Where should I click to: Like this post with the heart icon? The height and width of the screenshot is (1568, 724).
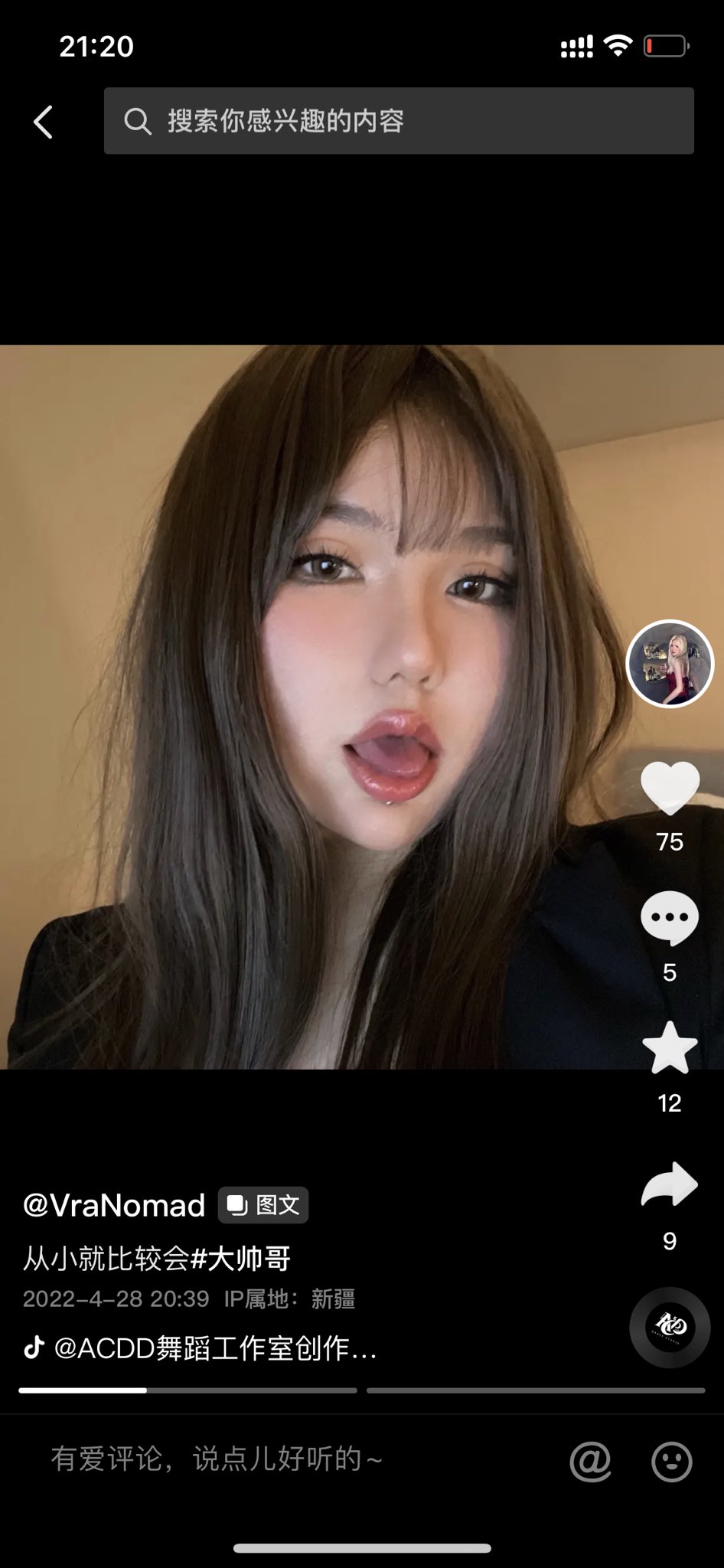[670, 788]
